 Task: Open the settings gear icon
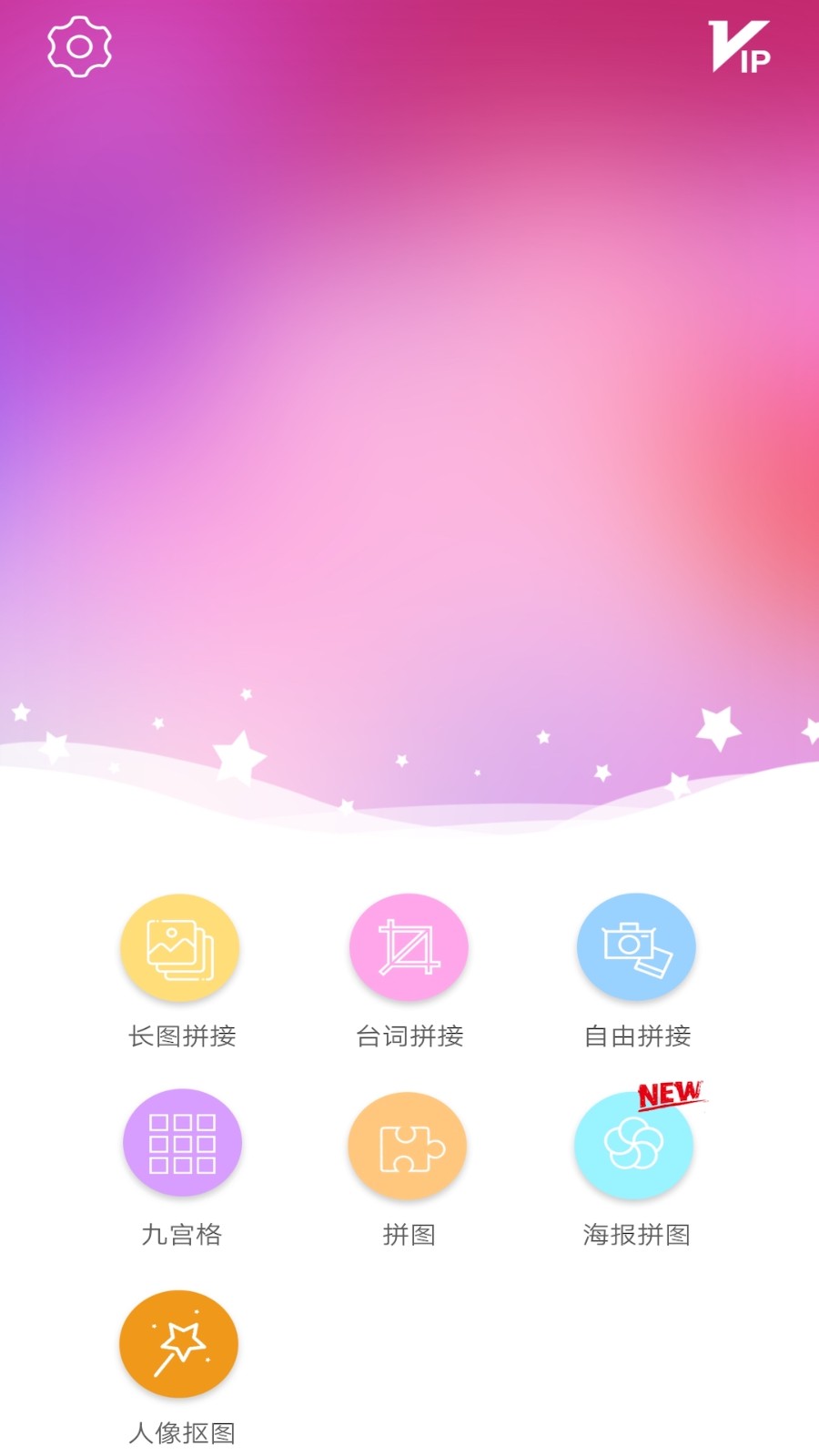click(79, 46)
